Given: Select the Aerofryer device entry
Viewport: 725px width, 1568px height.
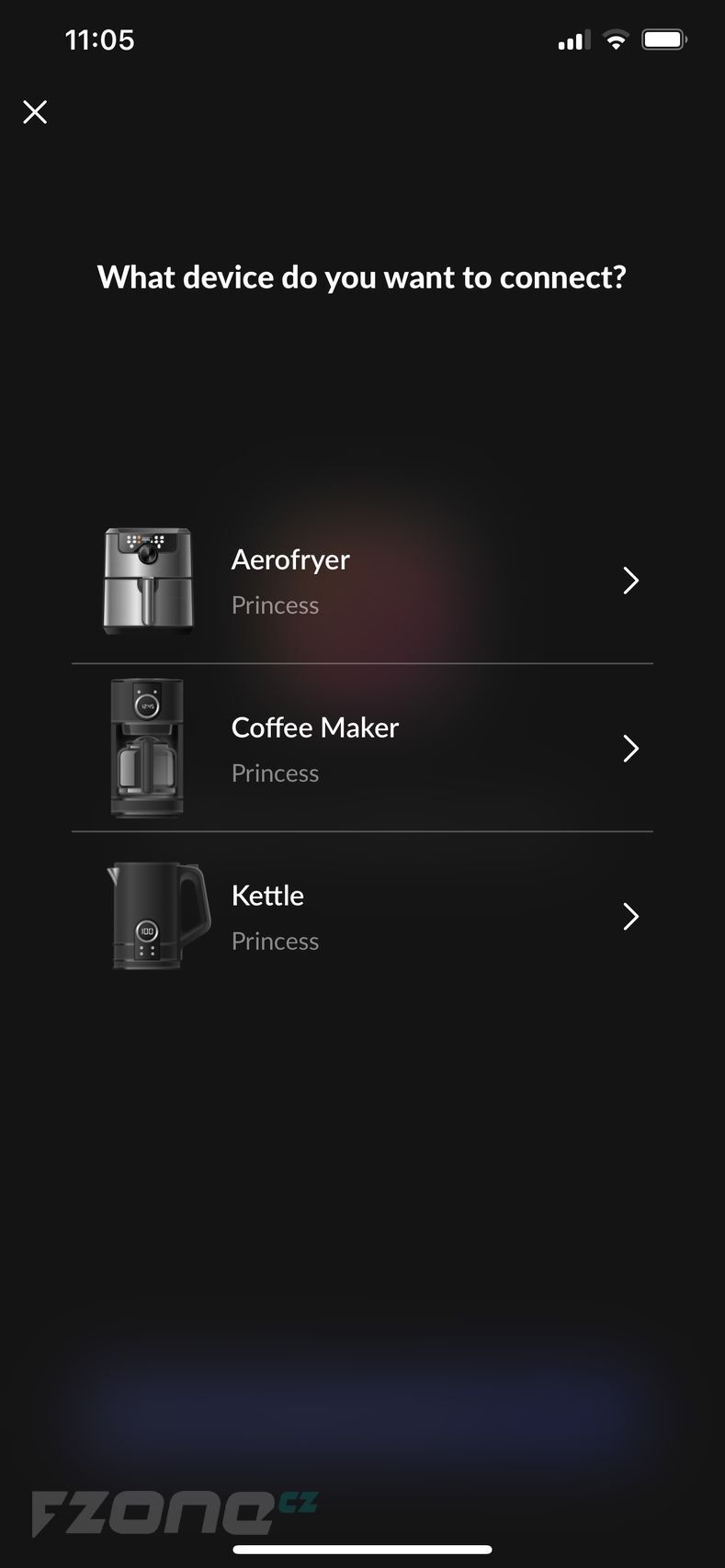Looking at the screenshot, I should point(362,581).
